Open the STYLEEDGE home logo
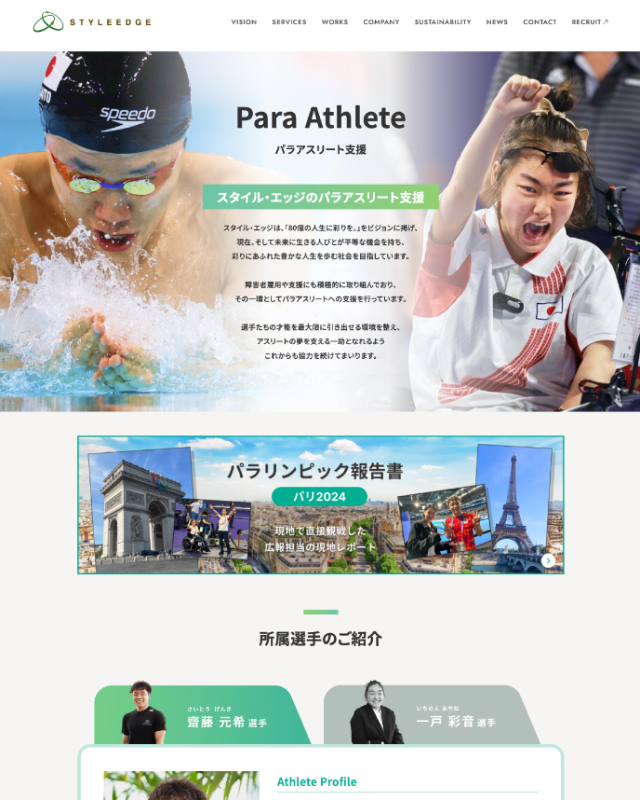Screen dimensions: 640x800 (x=91, y=21)
